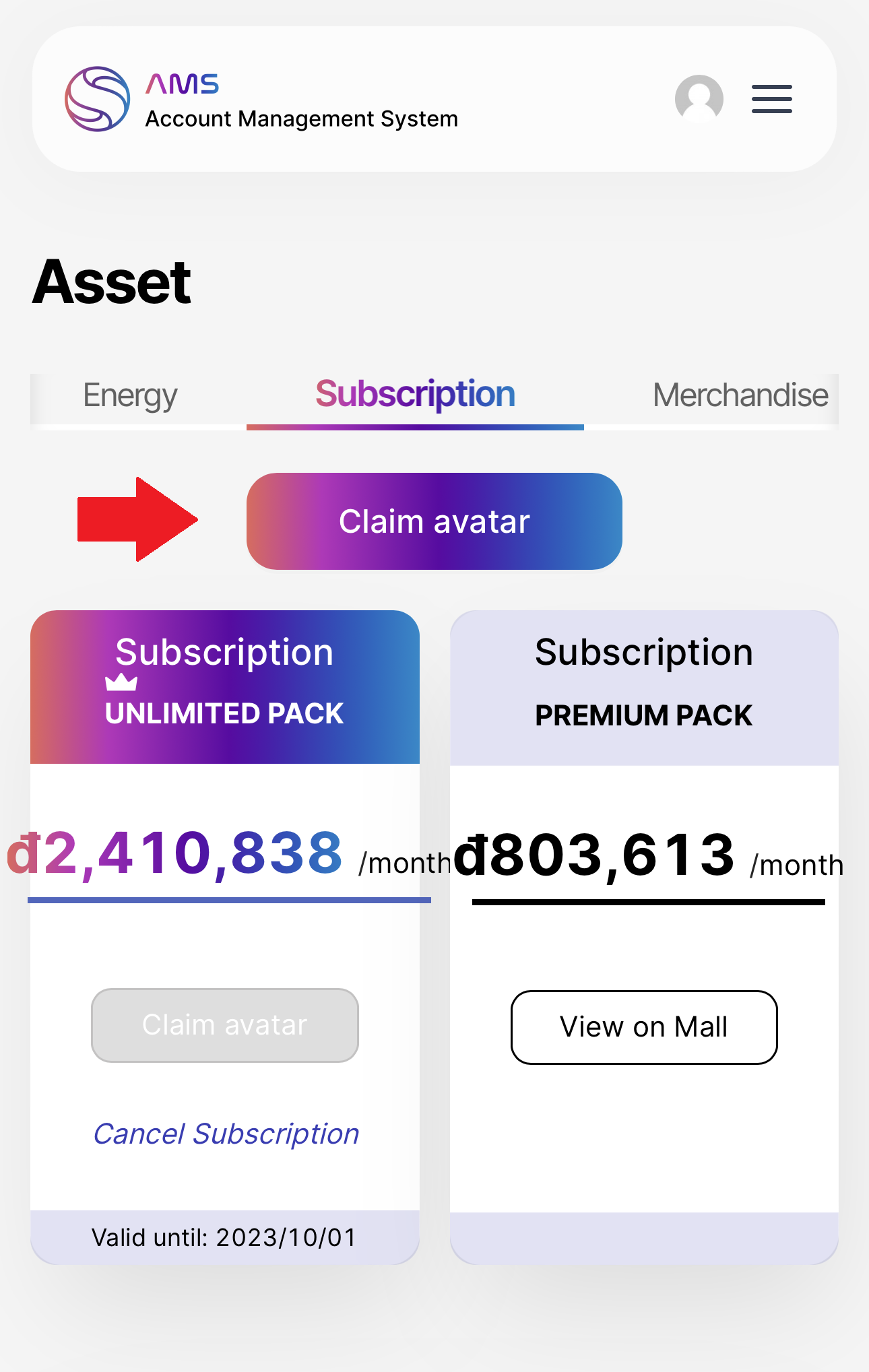Cancel the Unlimited Pack subscription
This screenshot has width=869, height=1372.
point(226,1134)
